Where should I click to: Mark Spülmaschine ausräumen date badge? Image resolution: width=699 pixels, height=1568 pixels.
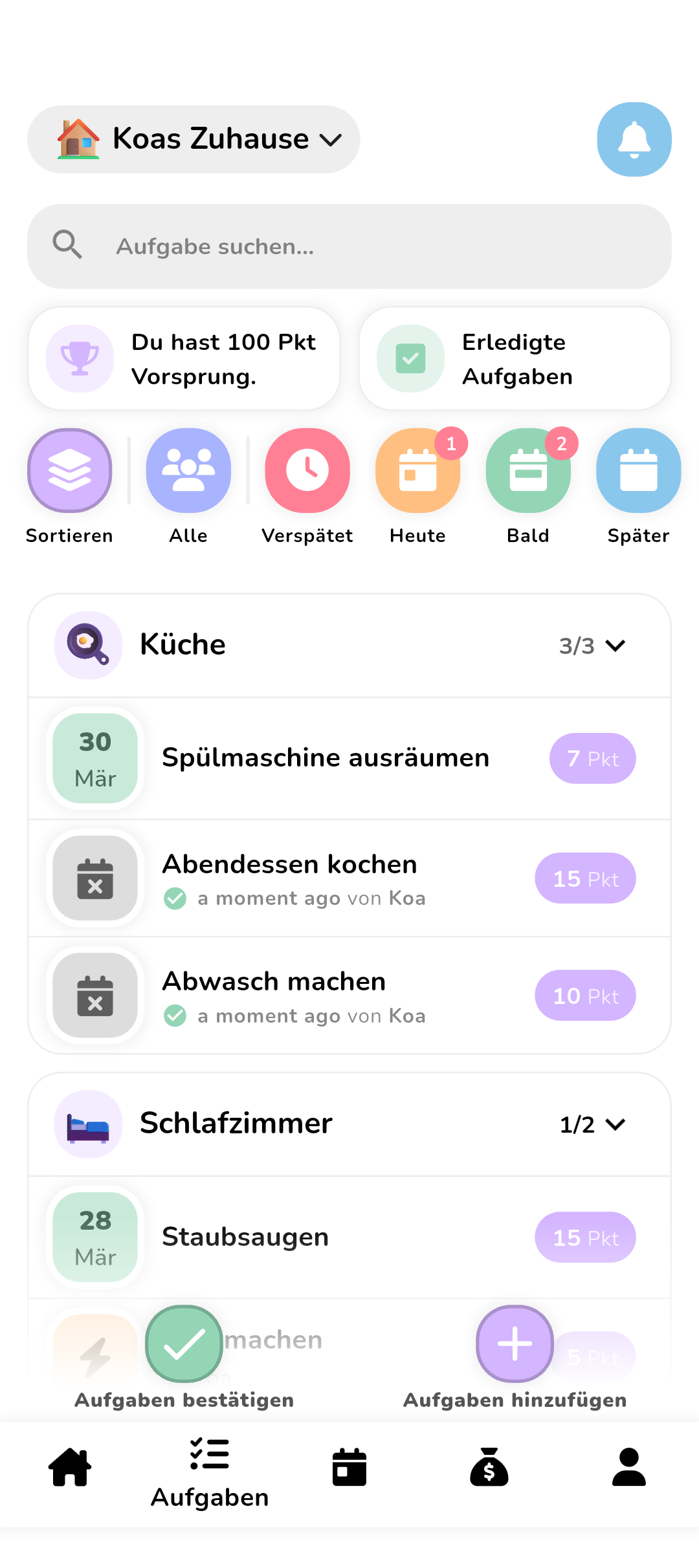pos(94,758)
